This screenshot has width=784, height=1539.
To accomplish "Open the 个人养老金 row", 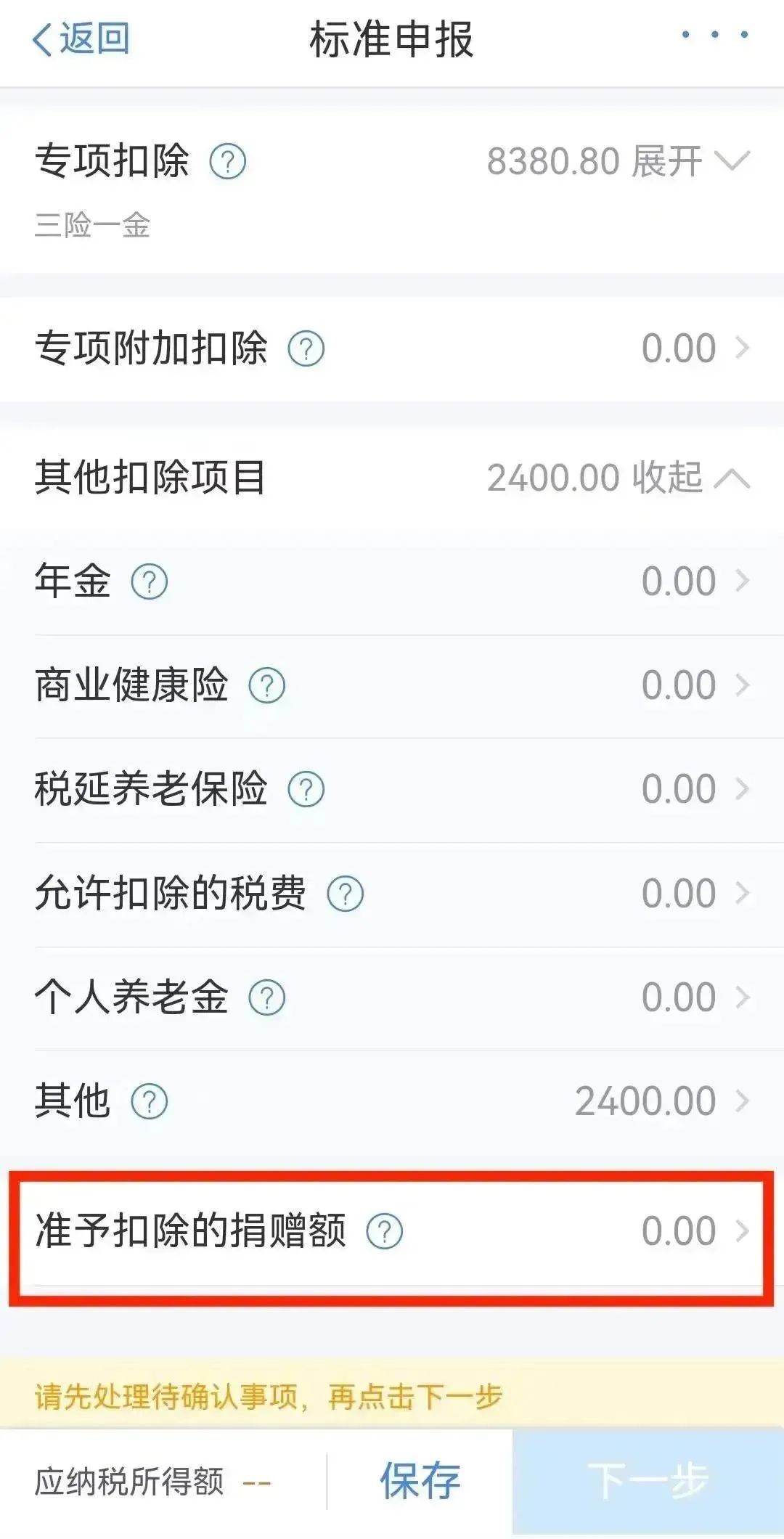I will (392, 997).
